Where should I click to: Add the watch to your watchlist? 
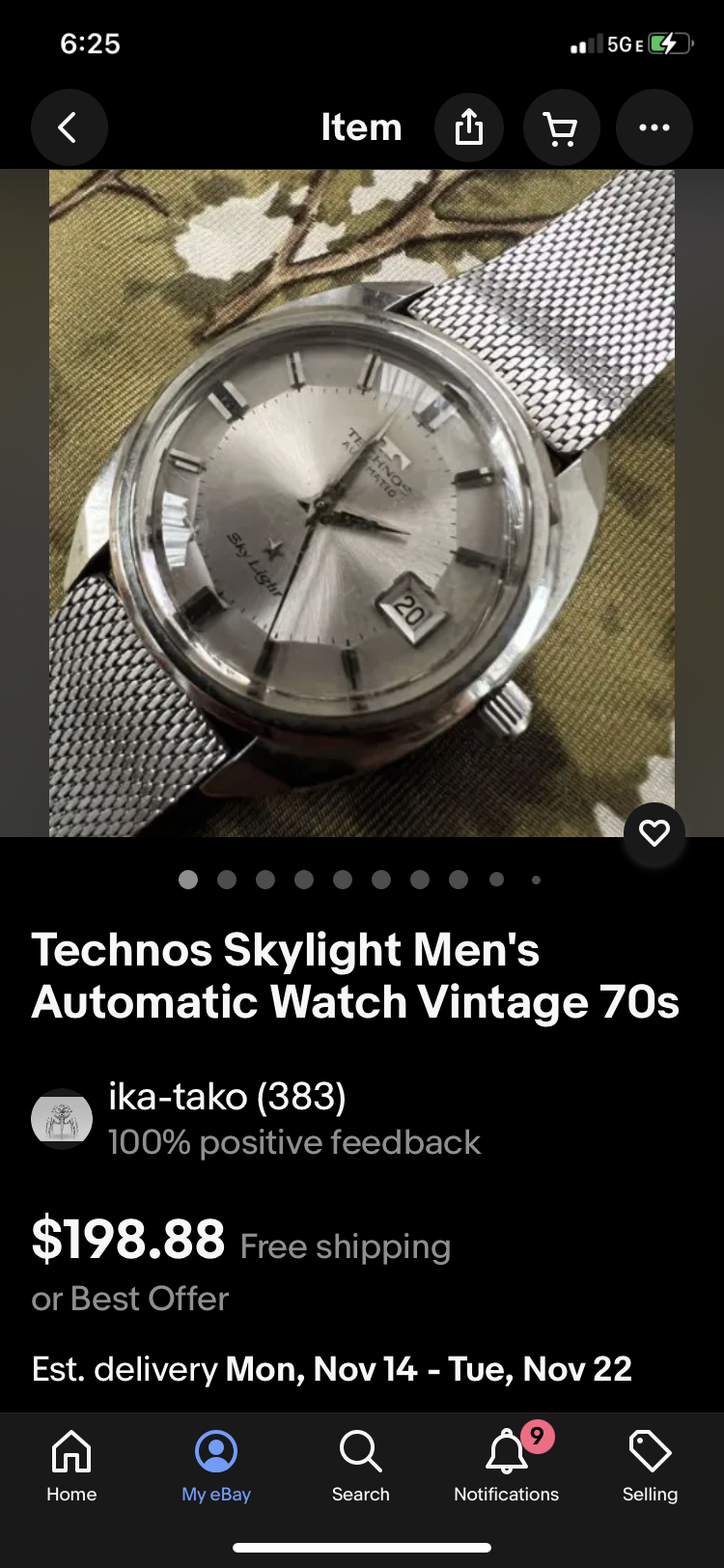point(654,832)
